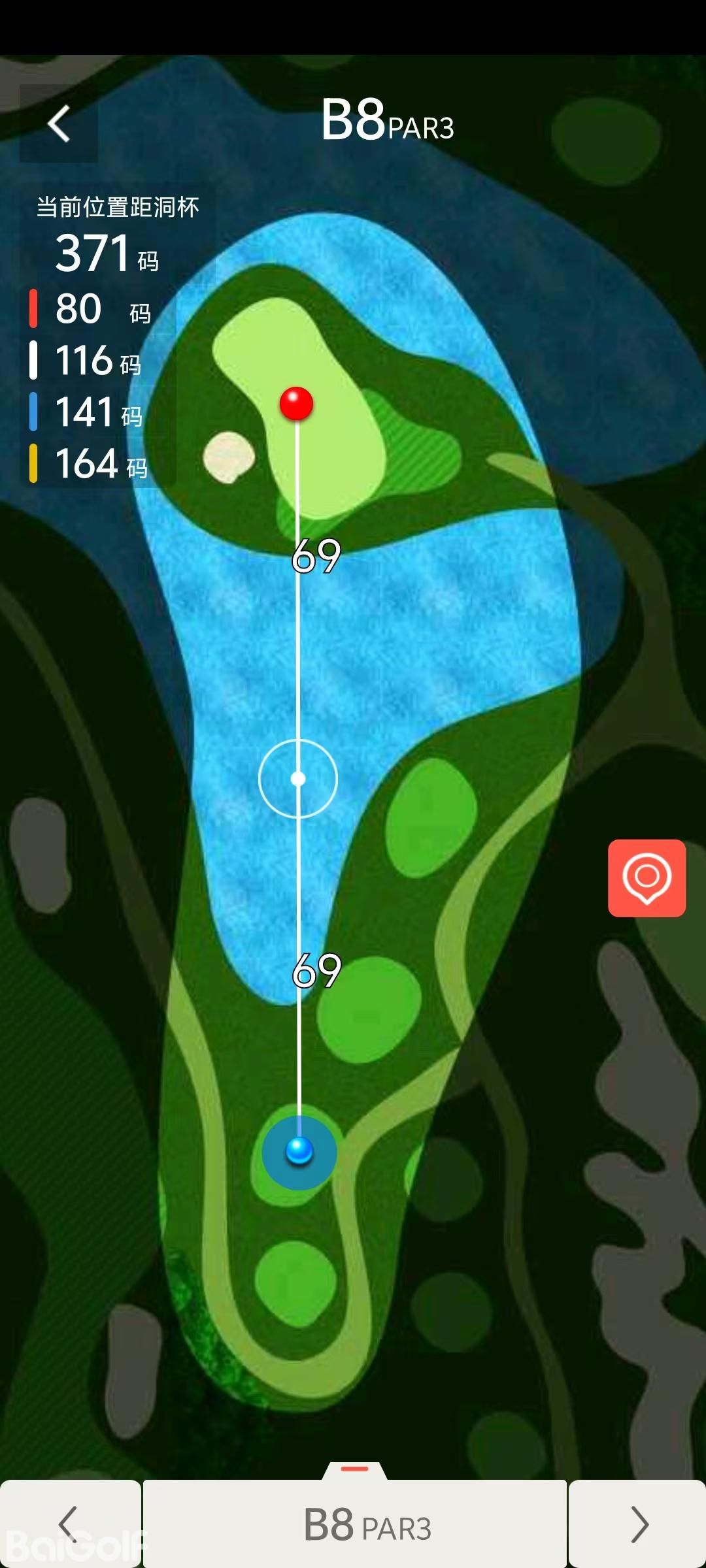Go to the previous hole
Viewport: 706px width, 1568px height.
69,1524
